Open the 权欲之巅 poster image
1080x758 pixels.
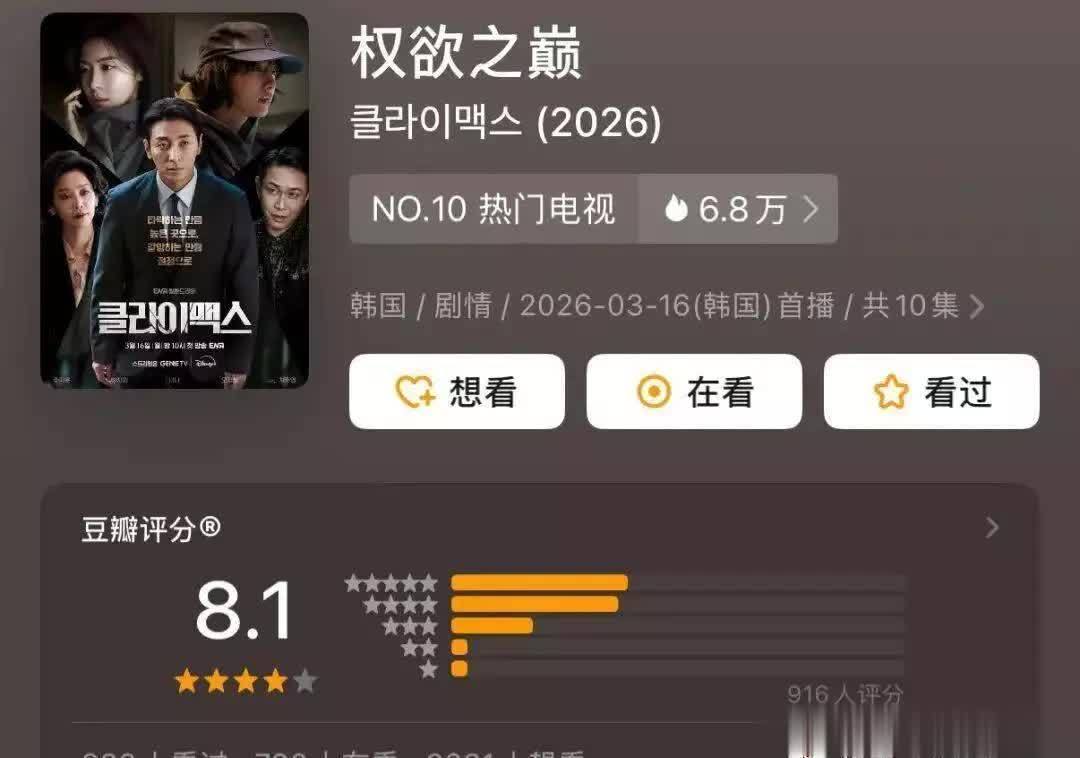click(x=174, y=200)
